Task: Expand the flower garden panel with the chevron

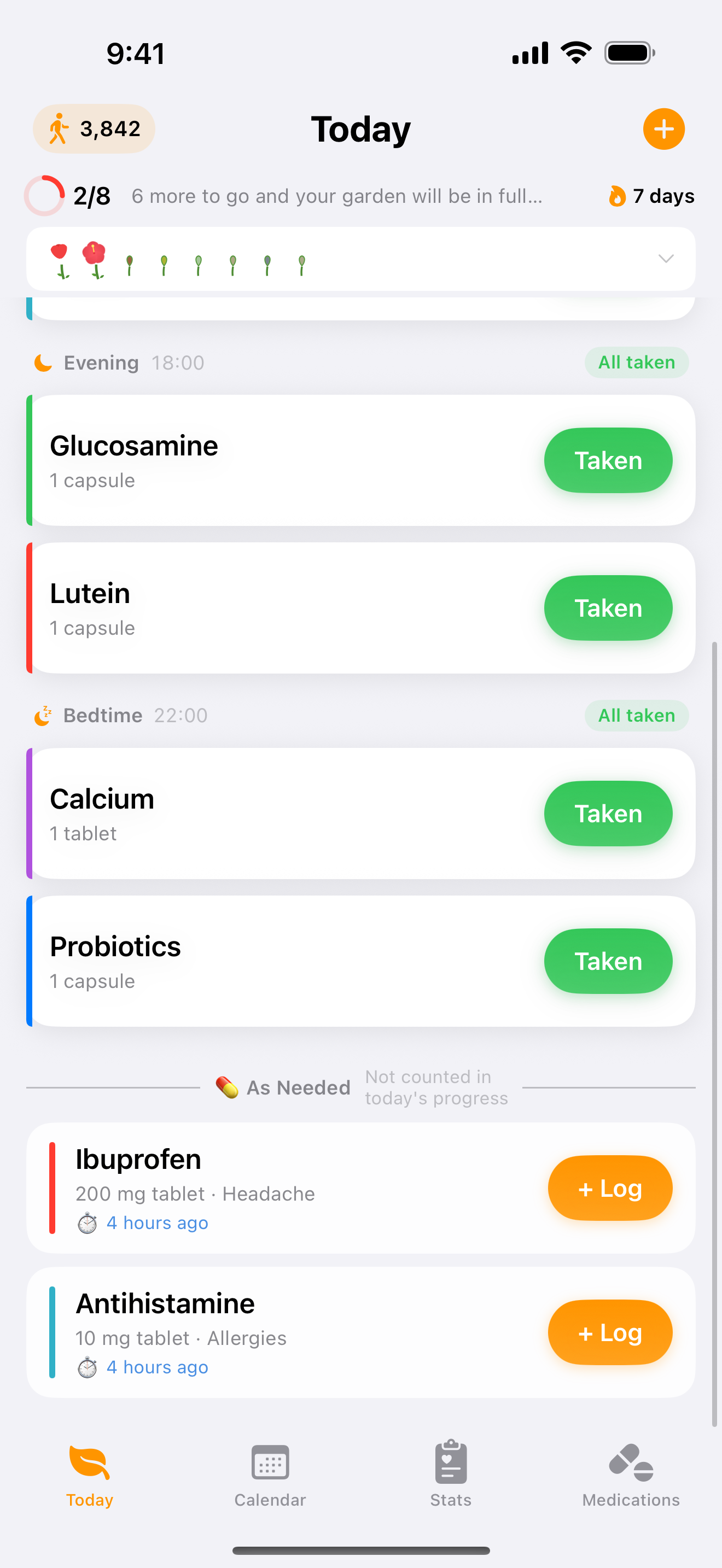Action: (x=667, y=259)
